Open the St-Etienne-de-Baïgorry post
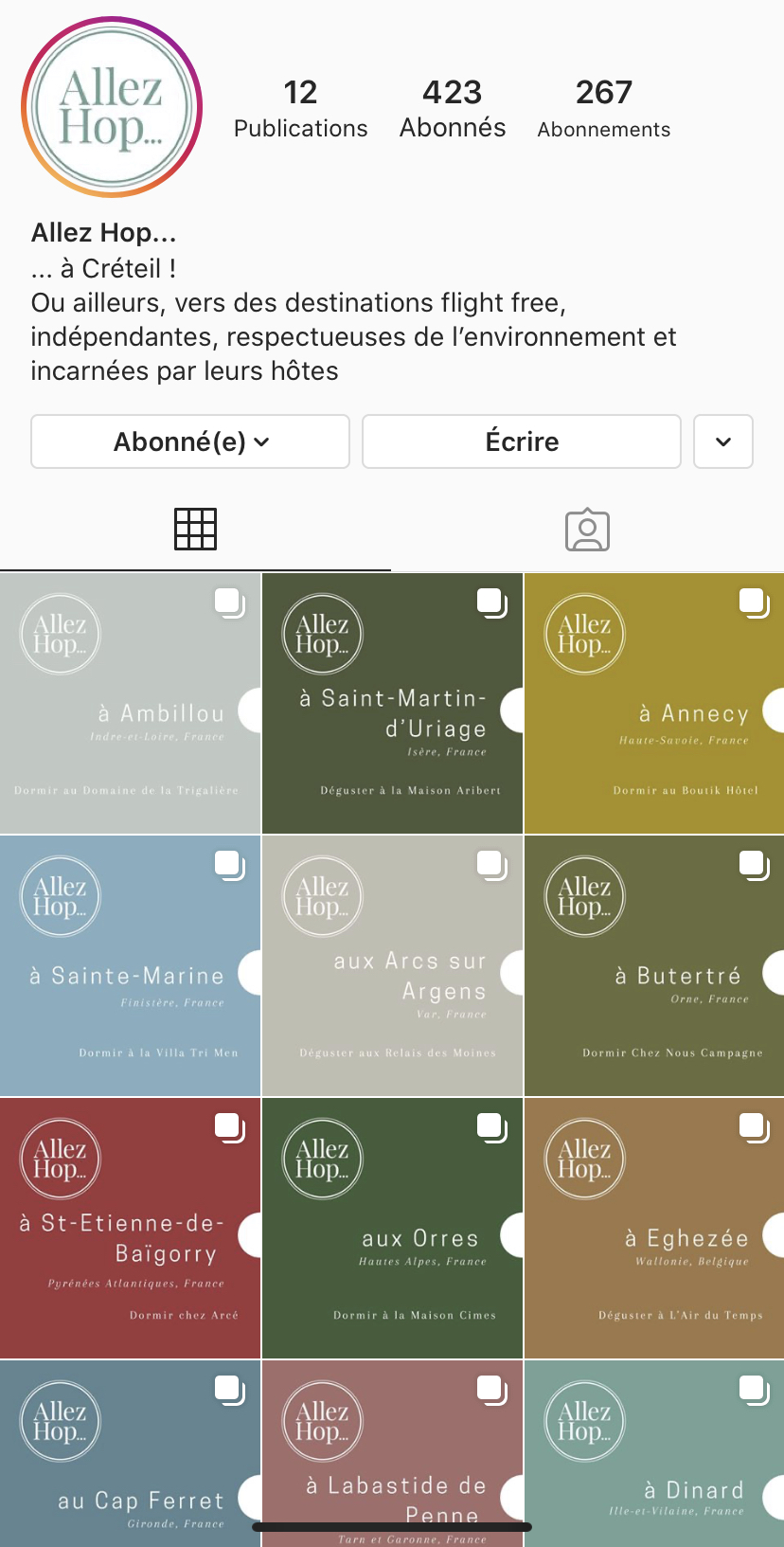784x1547 pixels. (x=130, y=1228)
